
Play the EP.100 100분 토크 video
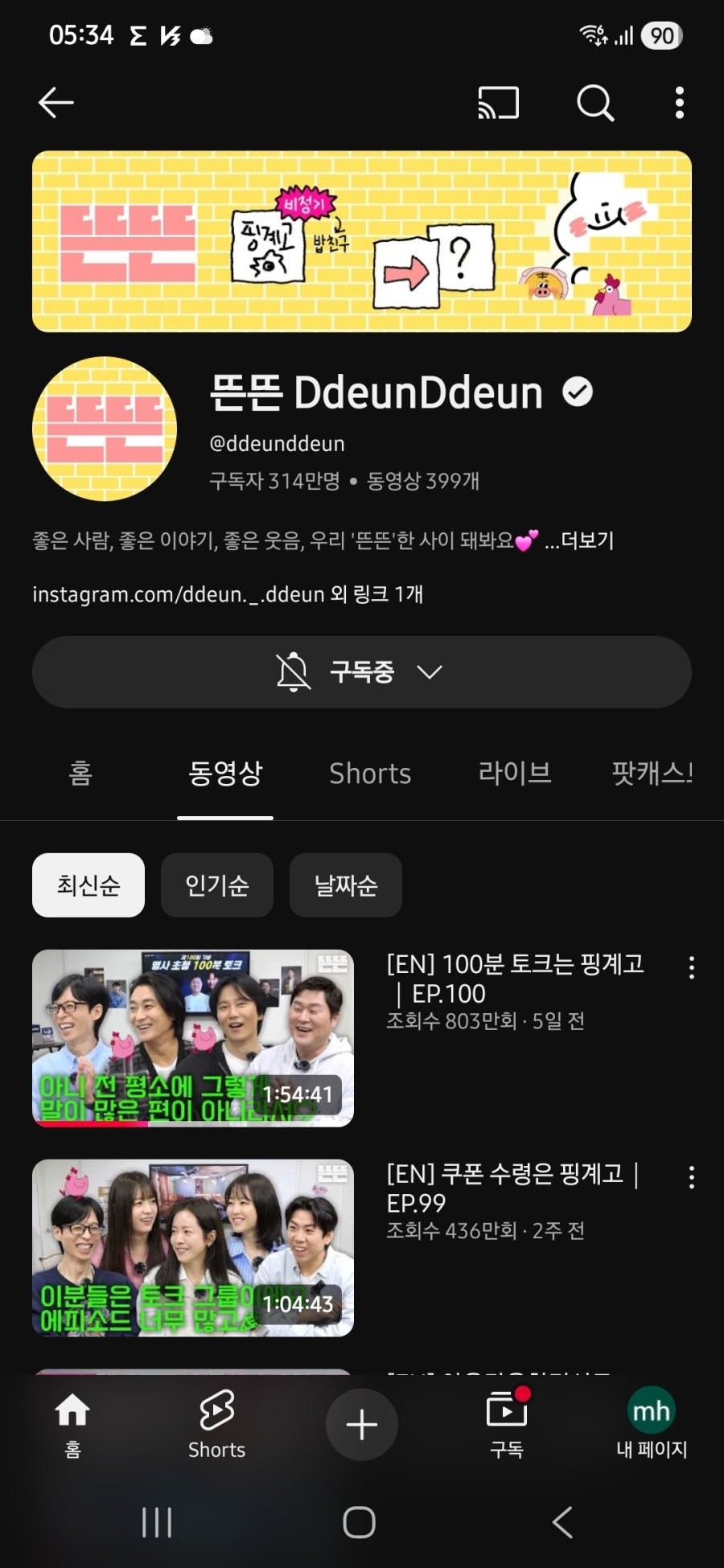pos(193,1038)
